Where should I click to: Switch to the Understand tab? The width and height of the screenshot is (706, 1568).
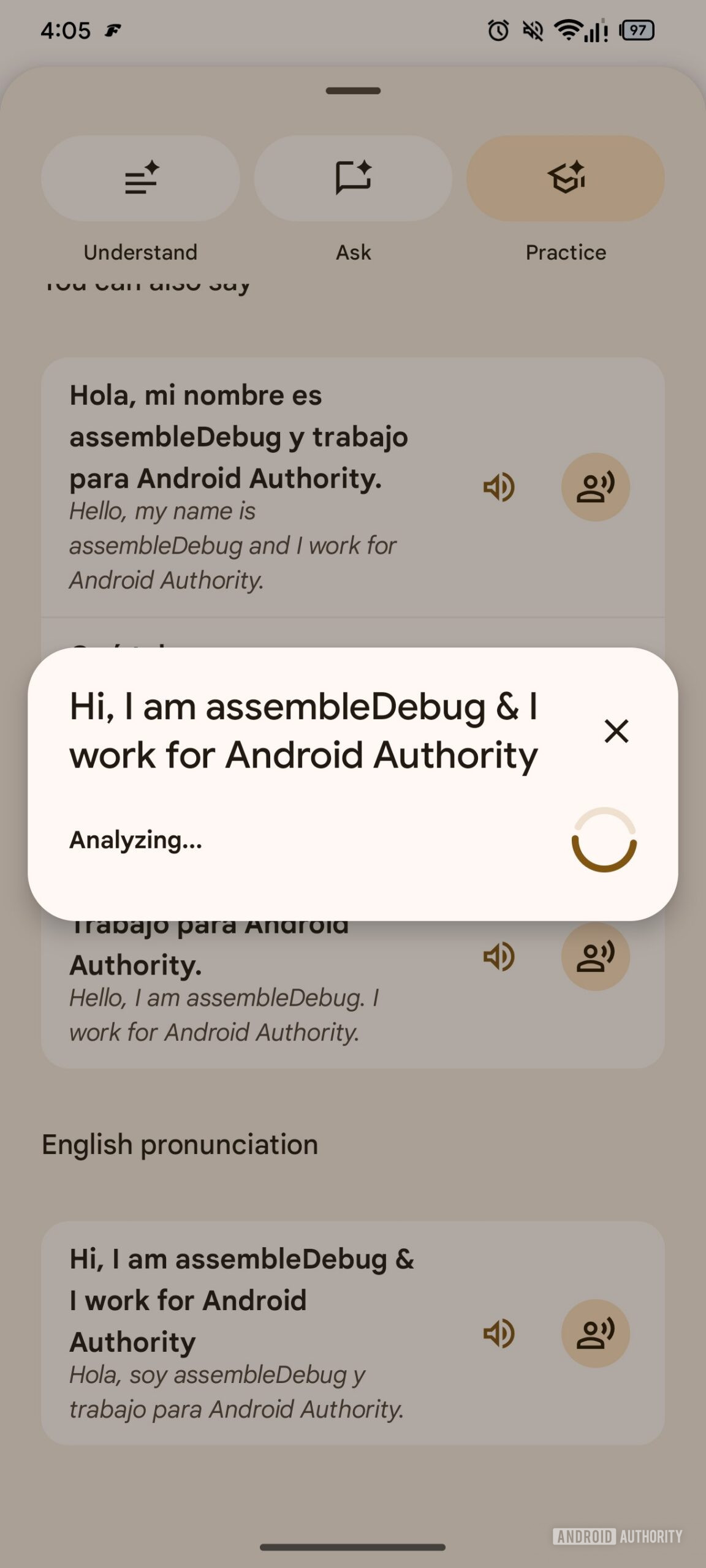tap(140, 178)
